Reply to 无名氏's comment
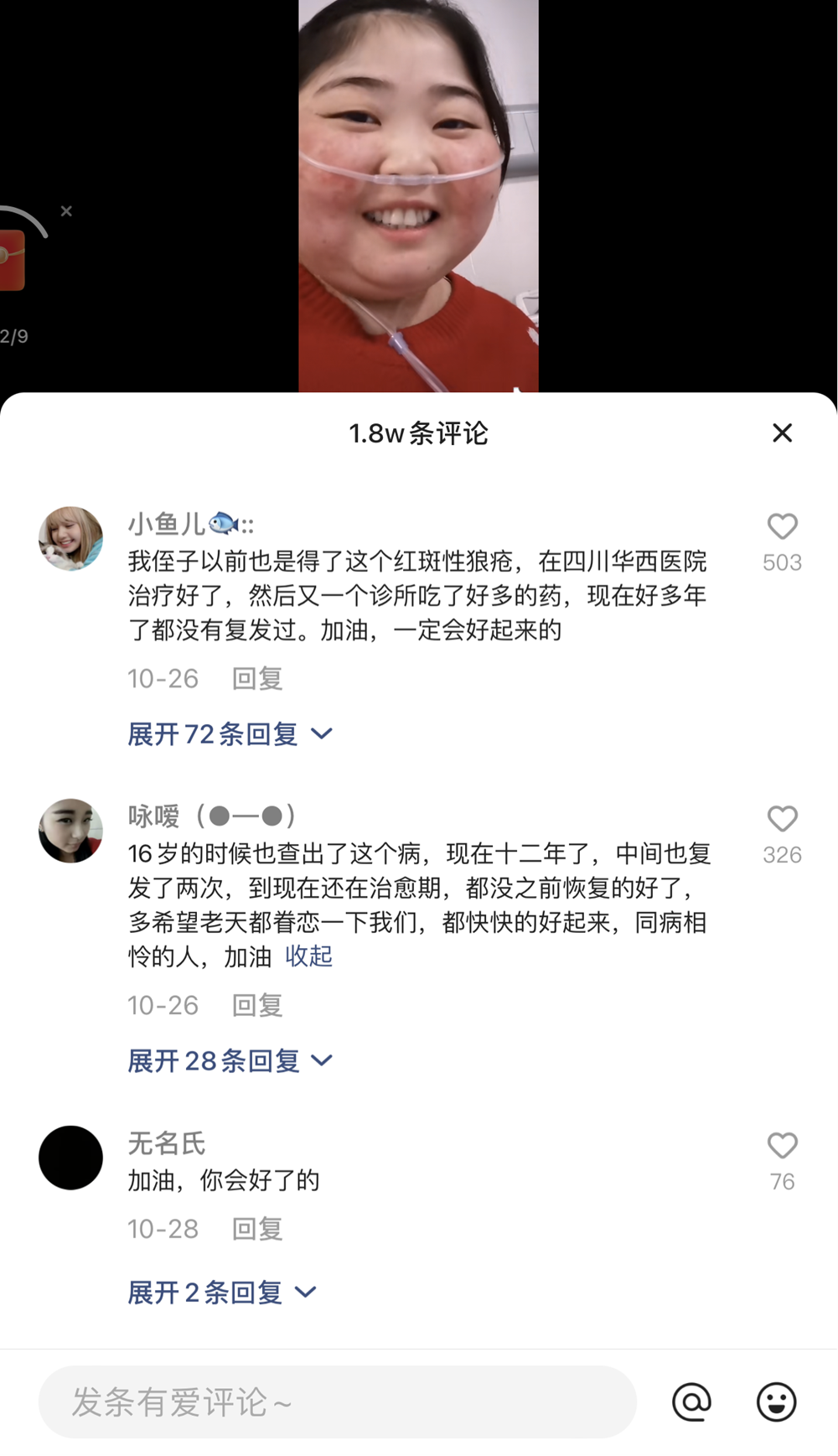This screenshot has width=838, height=1456. [x=257, y=1229]
